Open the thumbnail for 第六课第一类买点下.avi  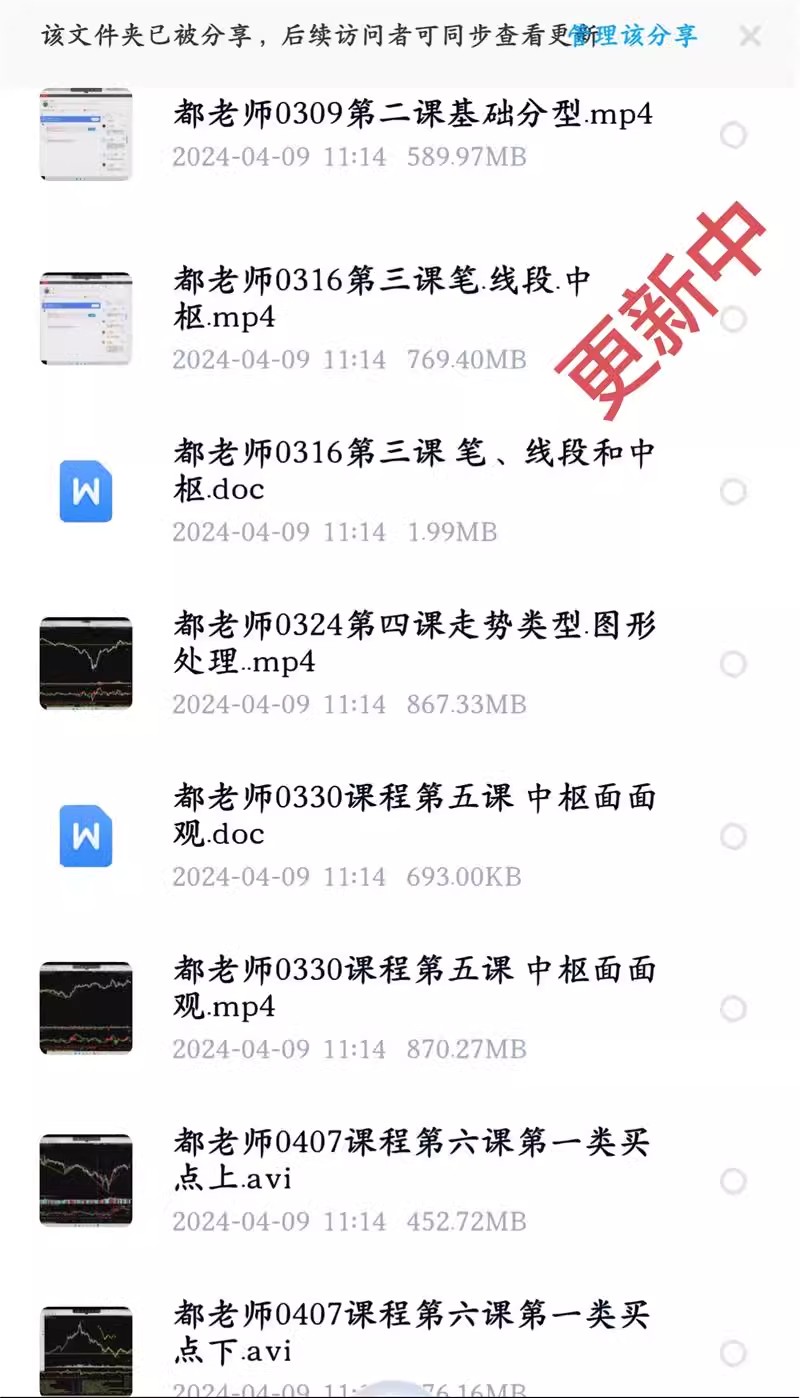pyautogui.click(x=86, y=1349)
